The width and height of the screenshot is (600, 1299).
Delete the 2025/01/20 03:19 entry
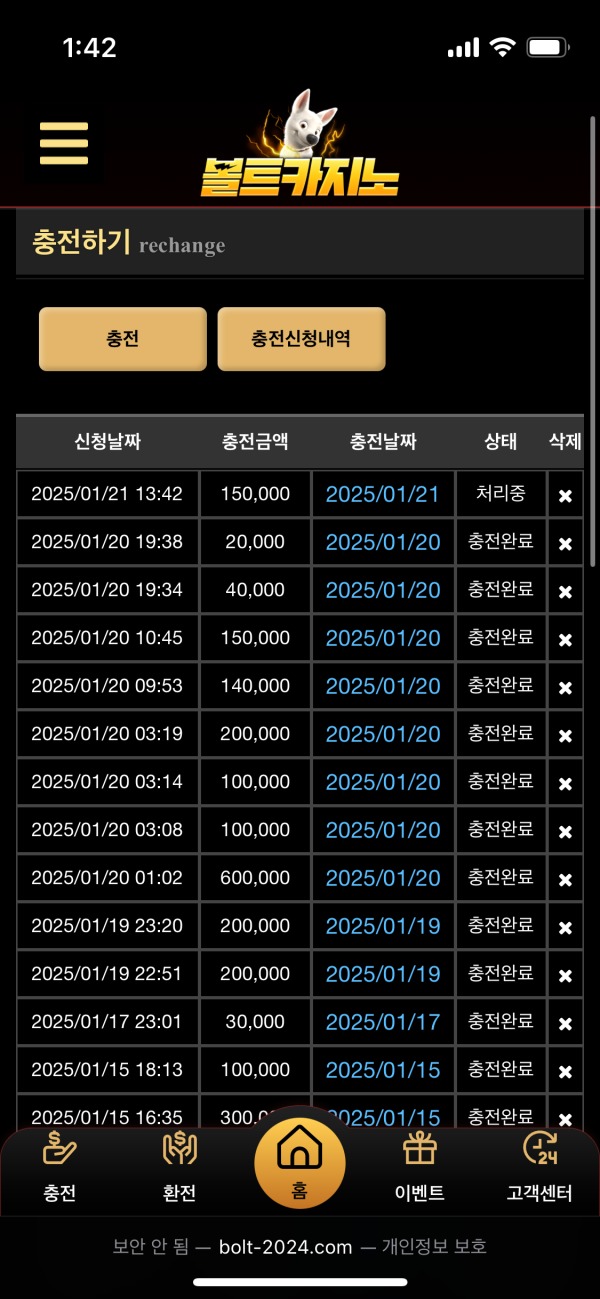click(x=565, y=736)
